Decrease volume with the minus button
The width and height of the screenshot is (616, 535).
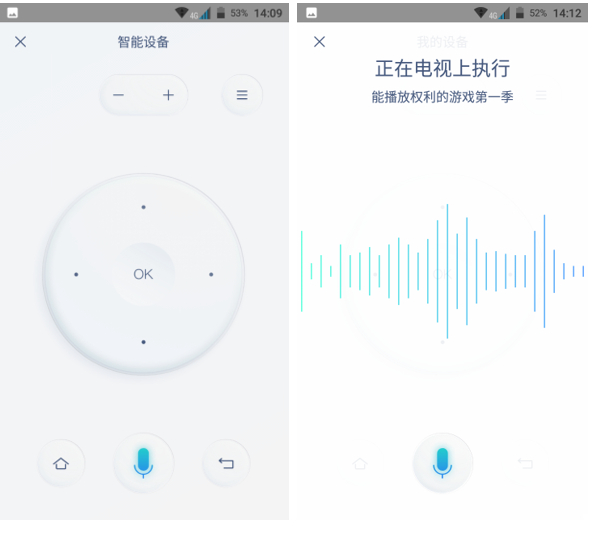(119, 95)
